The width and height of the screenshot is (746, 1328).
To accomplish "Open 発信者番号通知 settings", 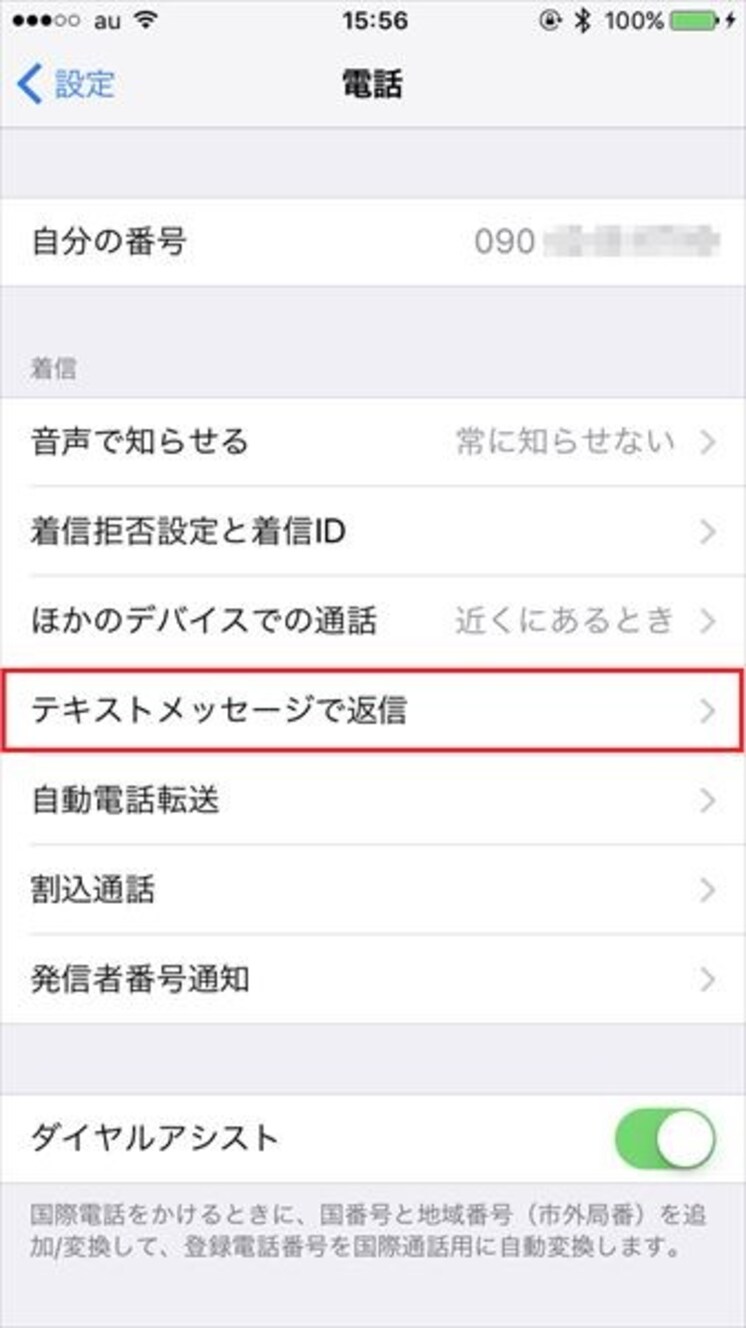I will pyautogui.click(x=373, y=980).
